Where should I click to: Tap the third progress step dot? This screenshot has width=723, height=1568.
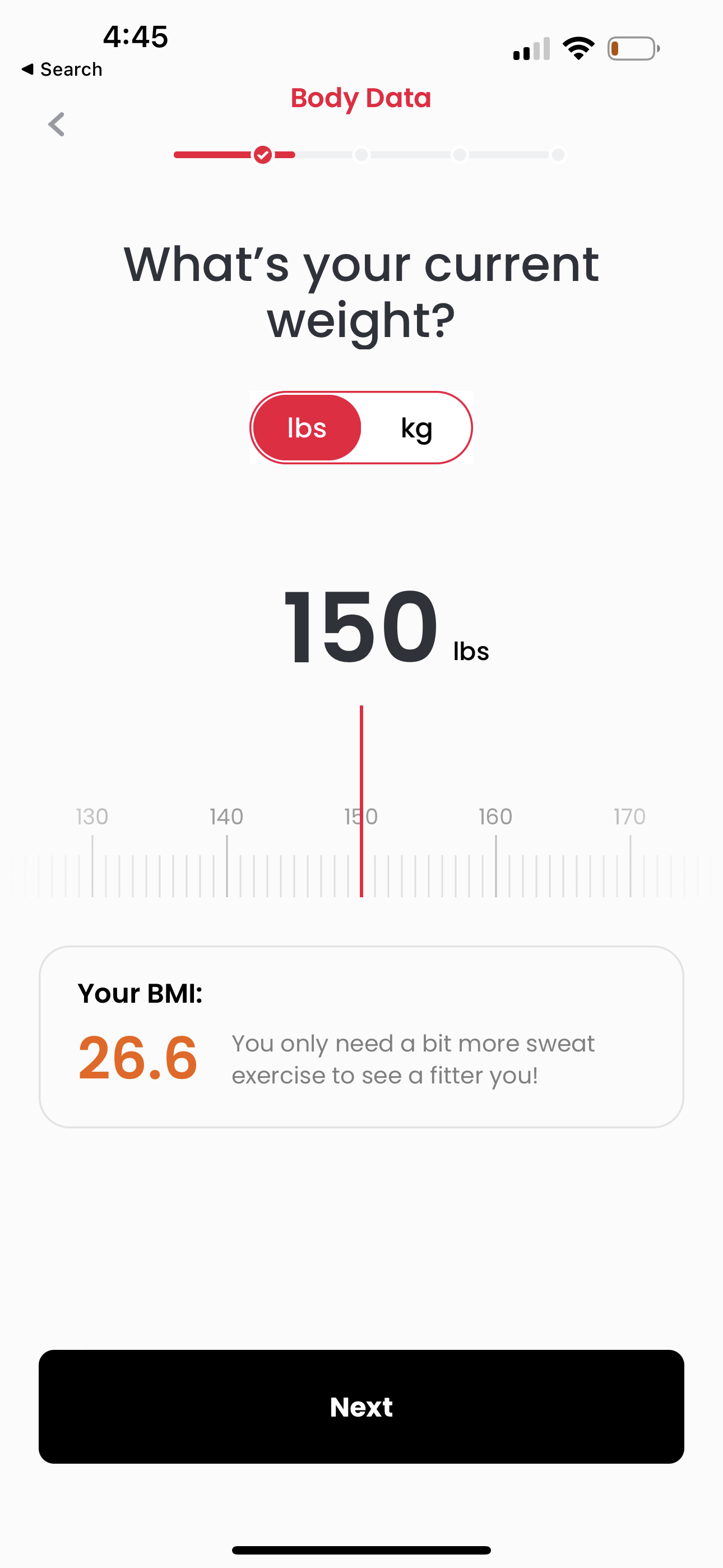(460, 155)
